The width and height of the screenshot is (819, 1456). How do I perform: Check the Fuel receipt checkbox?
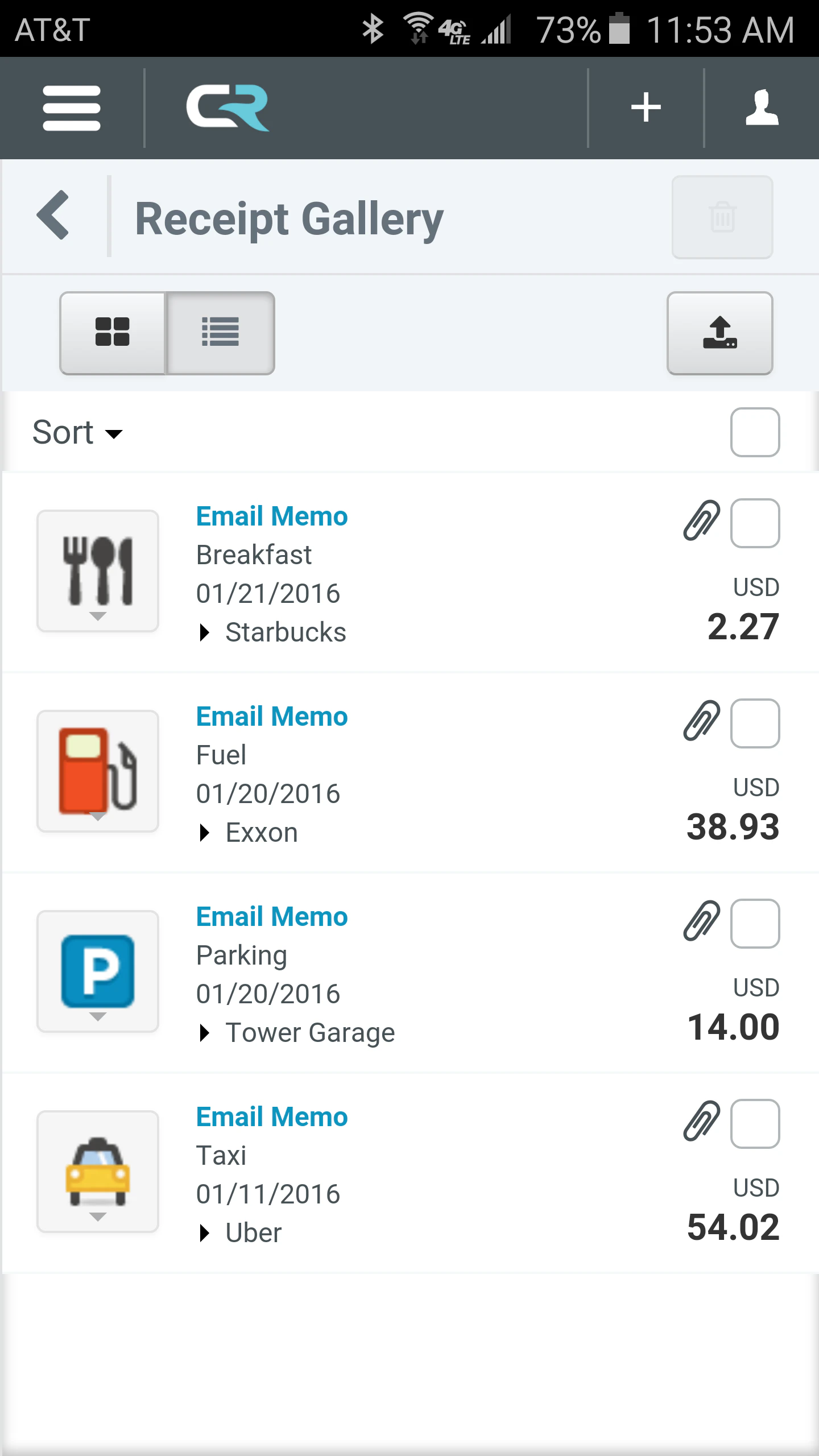(x=755, y=723)
